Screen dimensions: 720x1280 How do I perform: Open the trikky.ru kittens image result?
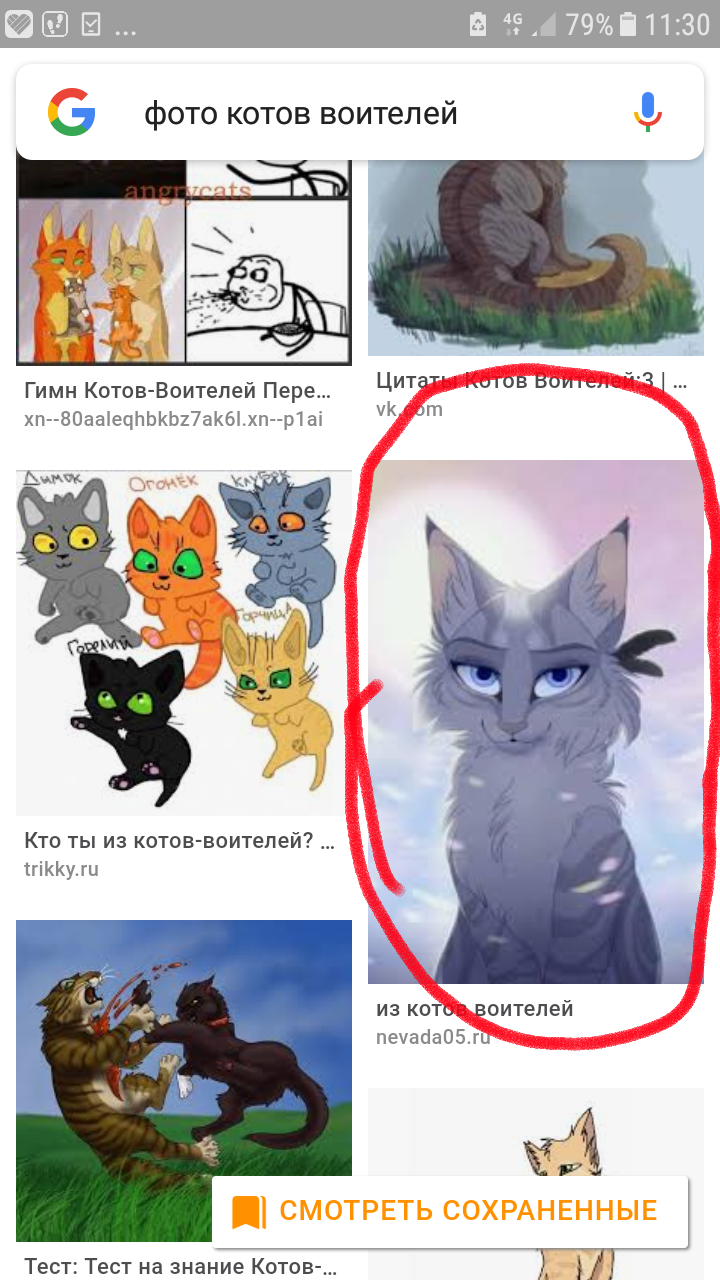[x=183, y=642]
